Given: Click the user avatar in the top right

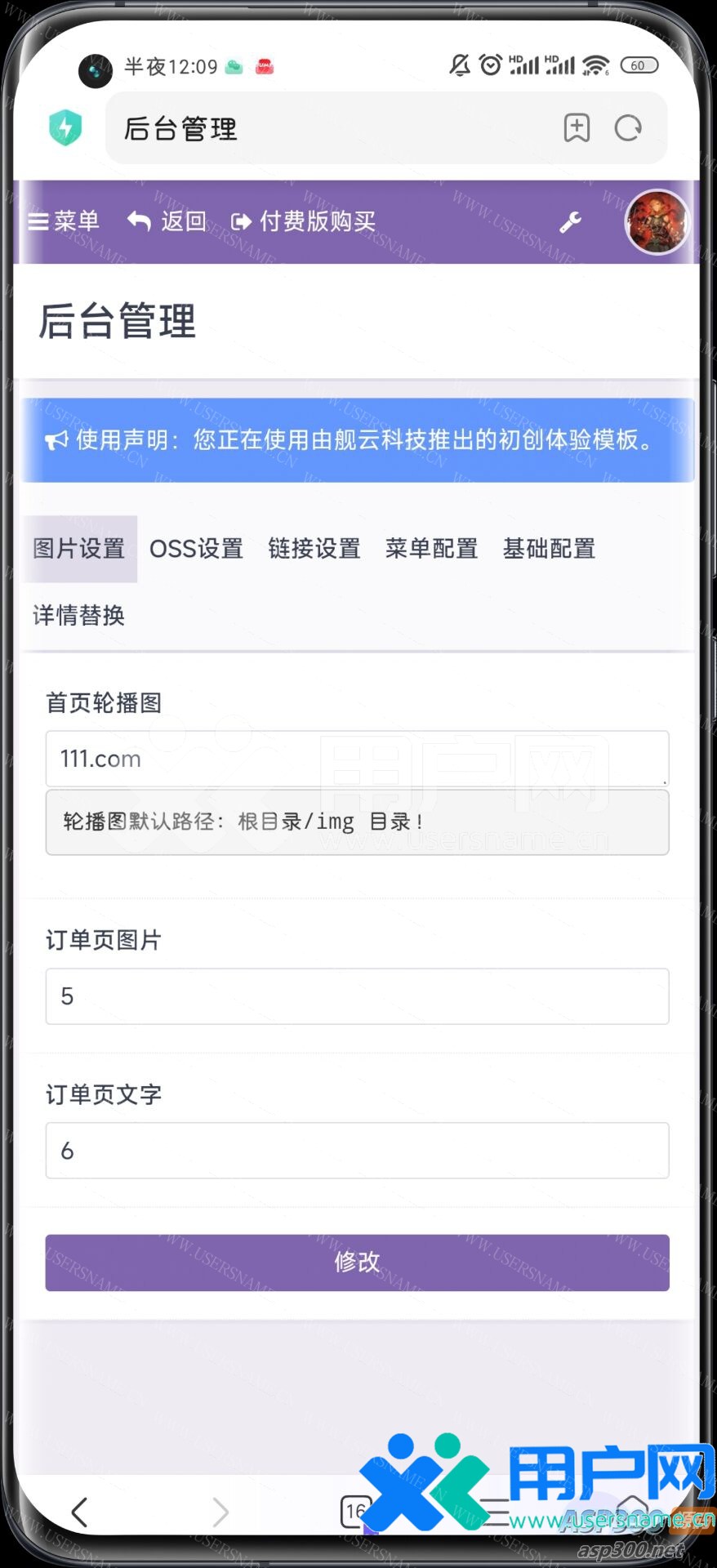Looking at the screenshot, I should point(657,221).
